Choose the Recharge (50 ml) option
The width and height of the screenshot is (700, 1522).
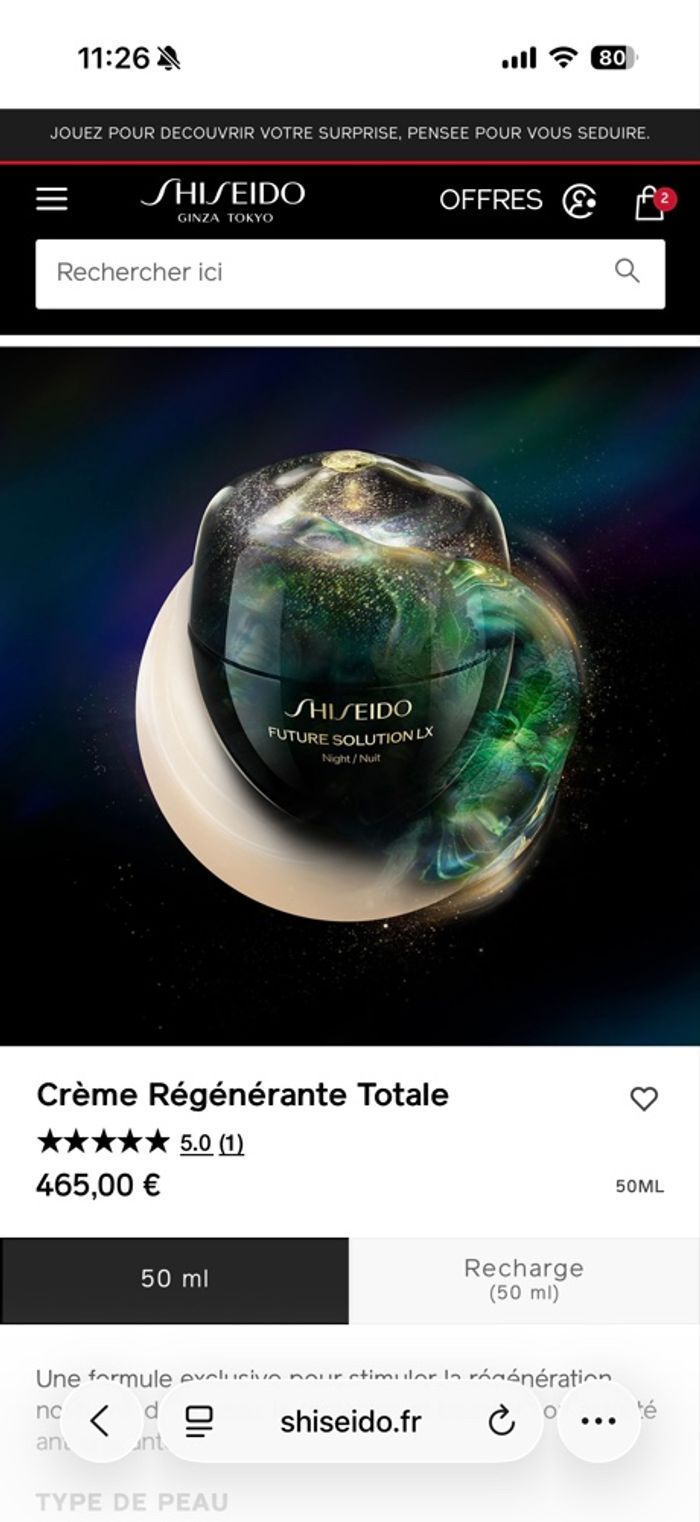[x=524, y=1279]
